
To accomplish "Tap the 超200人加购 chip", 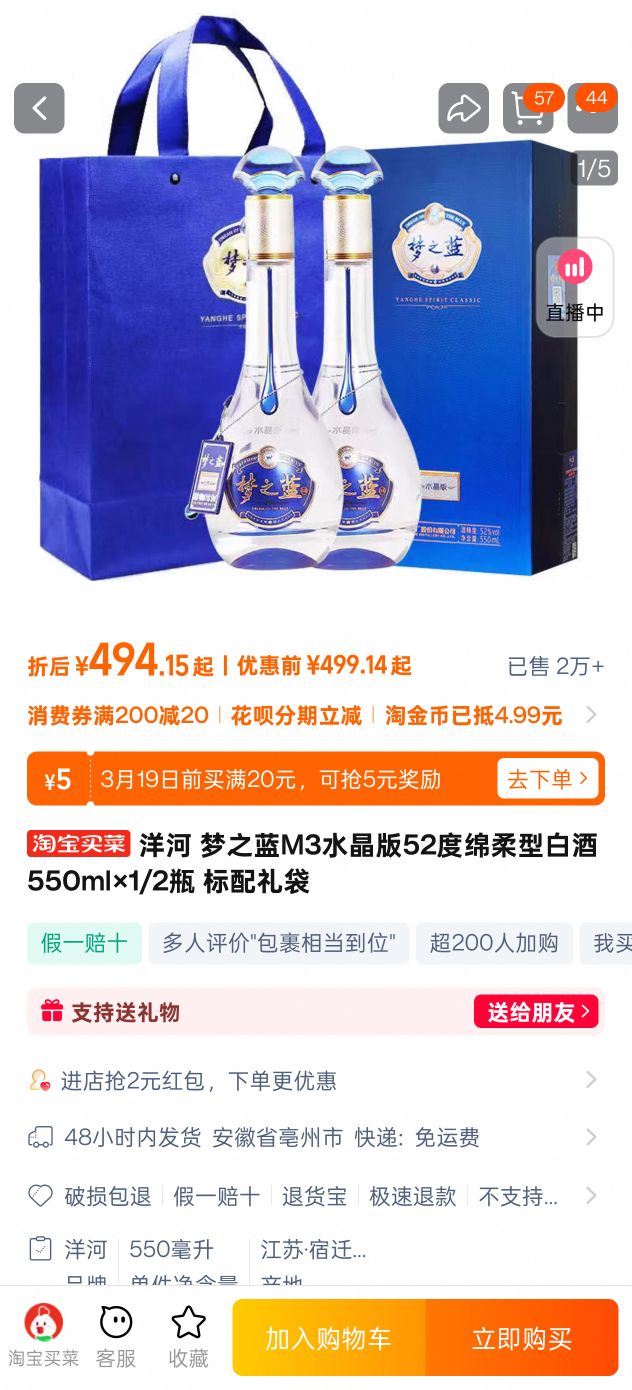I will tap(493, 943).
